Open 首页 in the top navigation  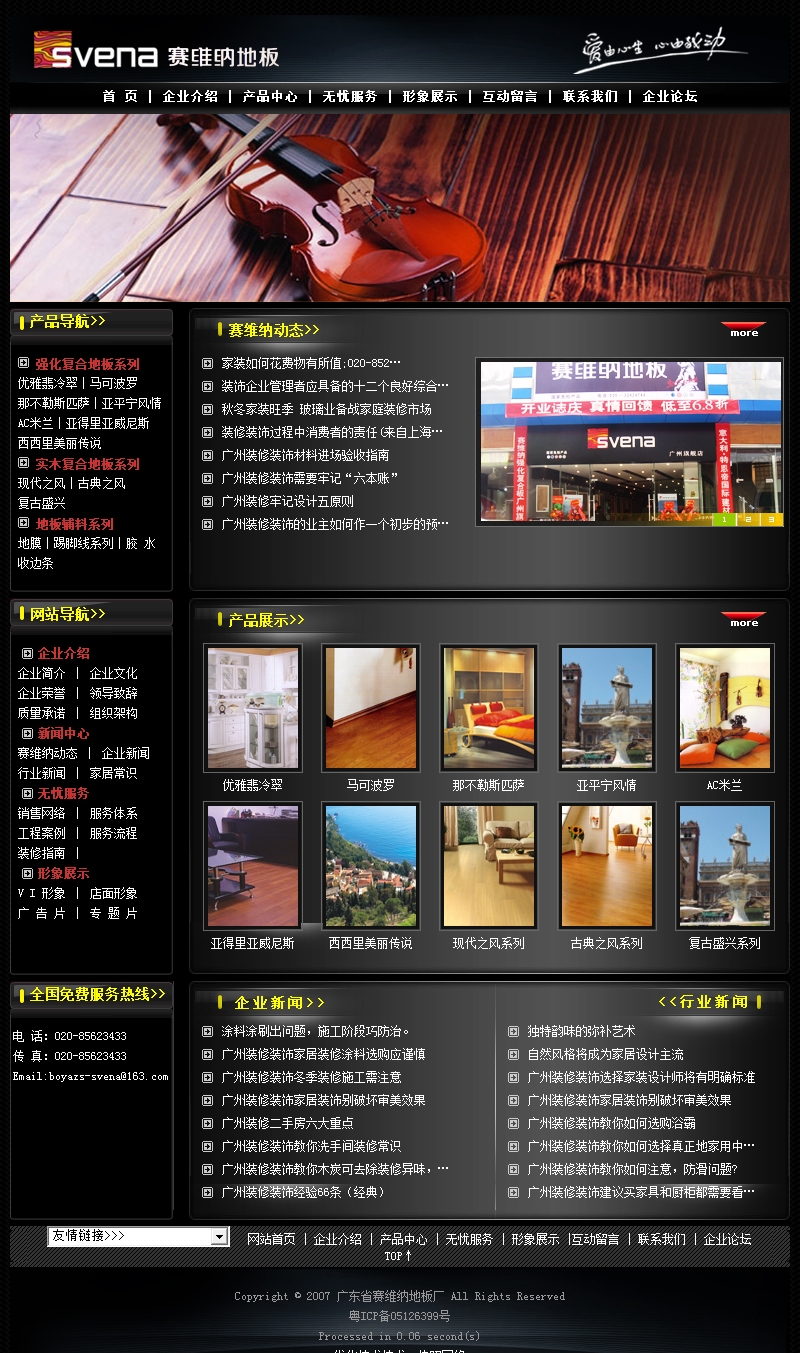tap(120, 97)
